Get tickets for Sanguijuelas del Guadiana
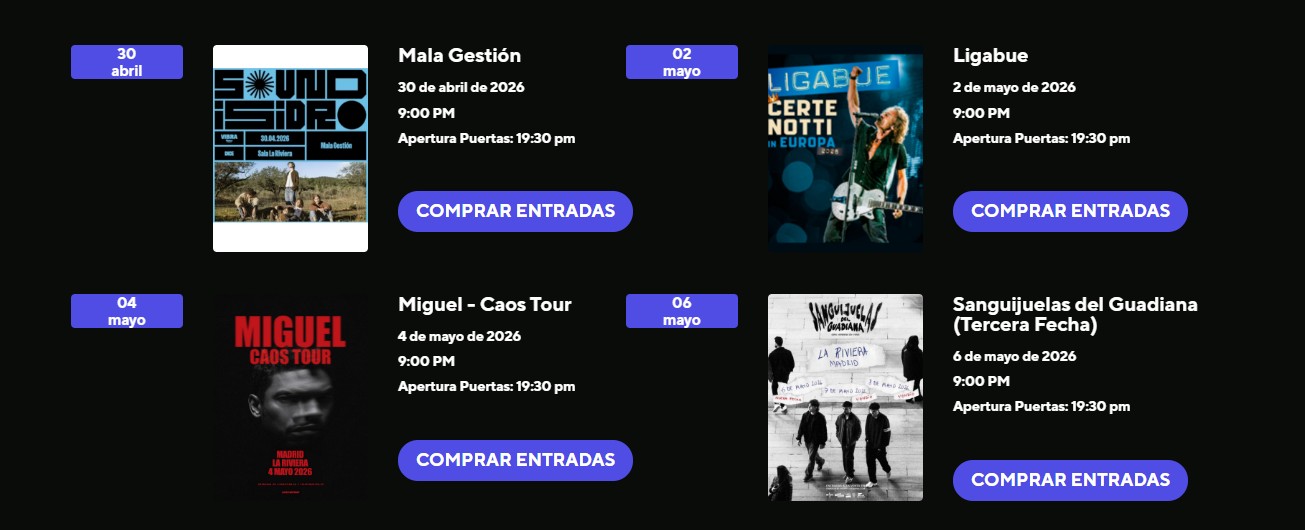This screenshot has width=1305, height=530. [x=1070, y=480]
